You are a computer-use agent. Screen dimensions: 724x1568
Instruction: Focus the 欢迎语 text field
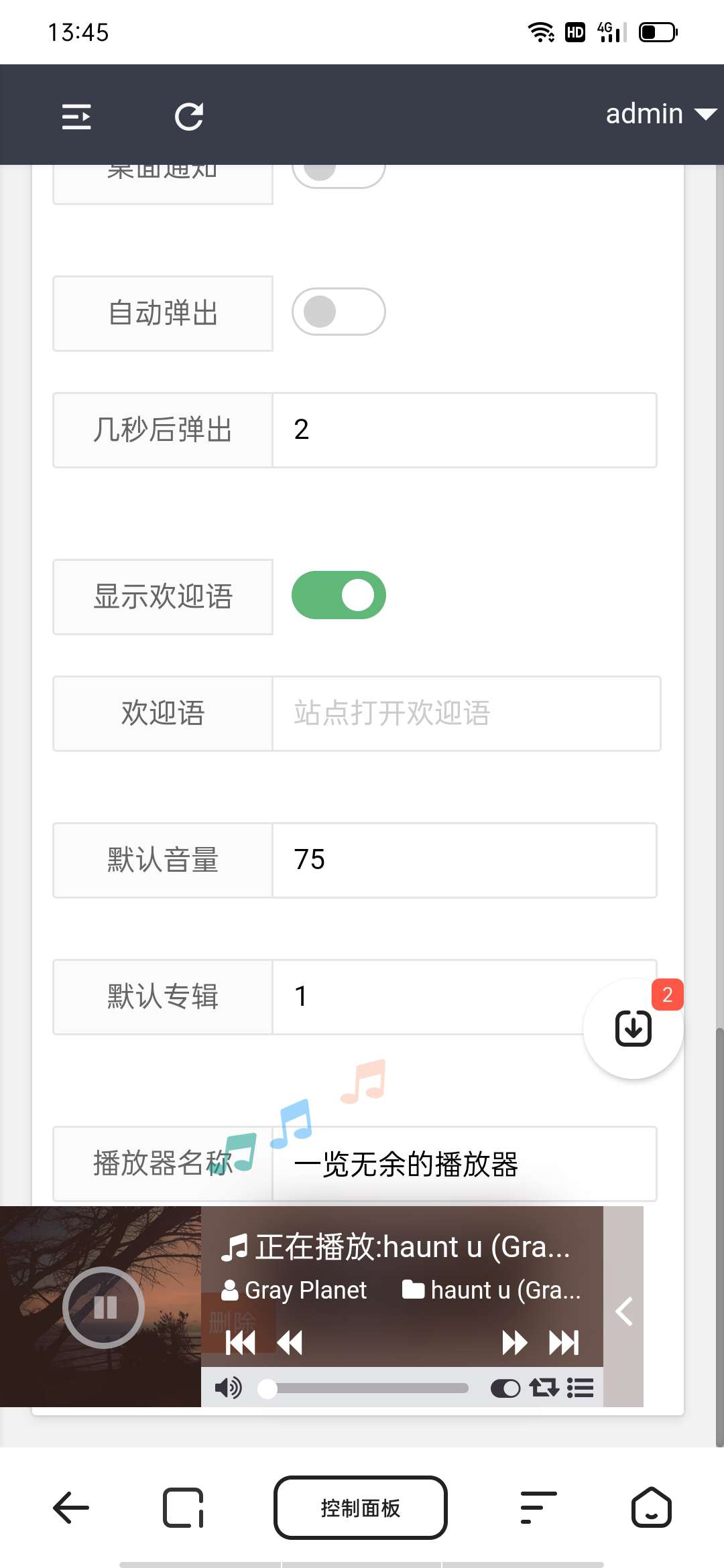(x=466, y=714)
